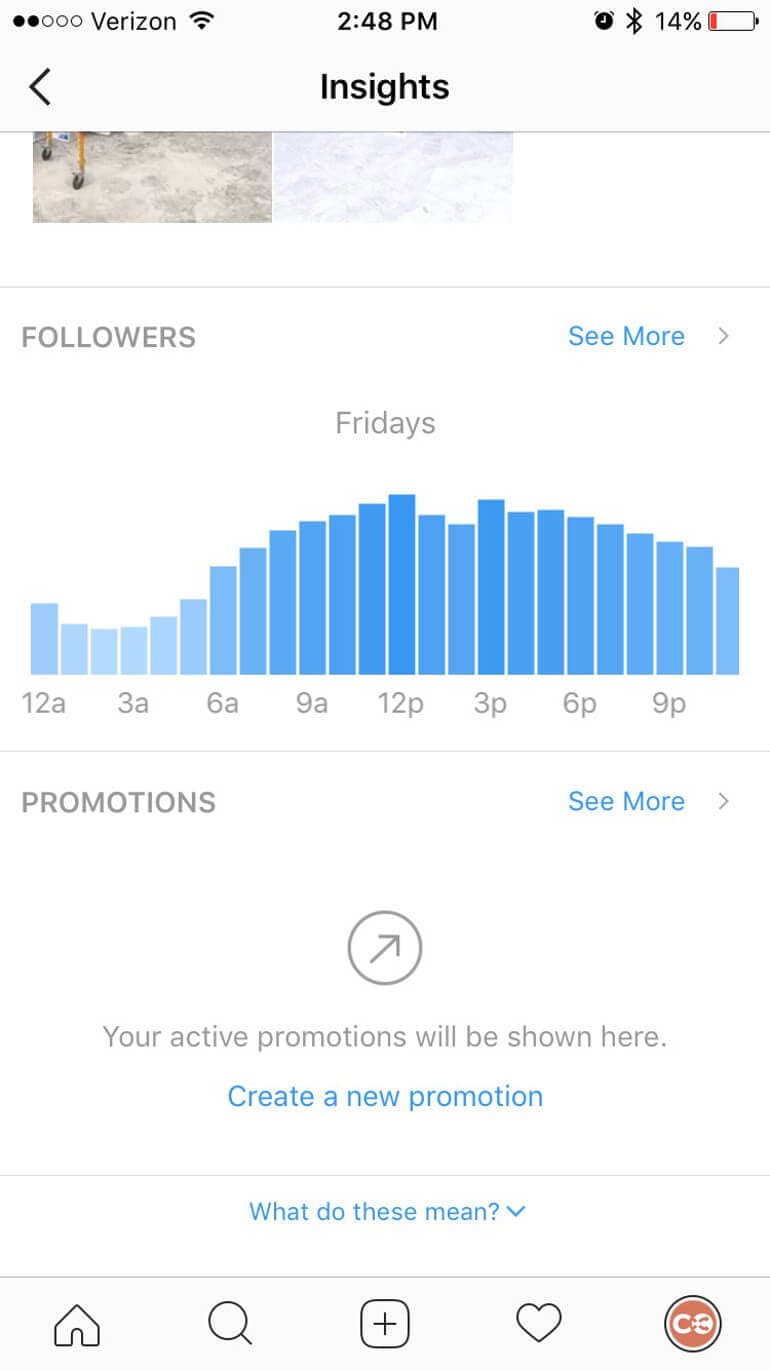Open the profile tab avatar
Image resolution: width=770 pixels, height=1370 pixels.
(x=693, y=1324)
